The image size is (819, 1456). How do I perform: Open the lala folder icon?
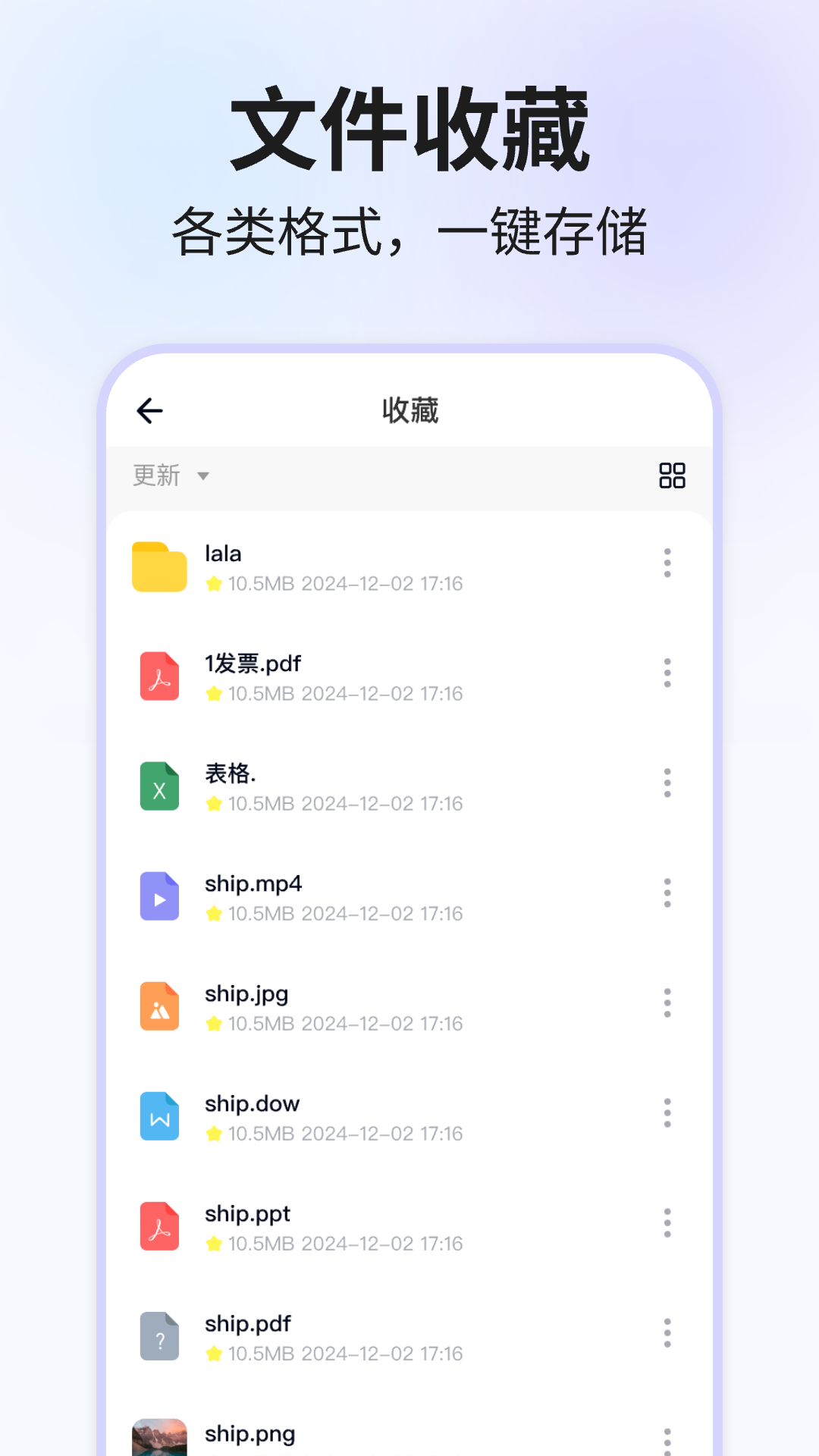point(159,566)
